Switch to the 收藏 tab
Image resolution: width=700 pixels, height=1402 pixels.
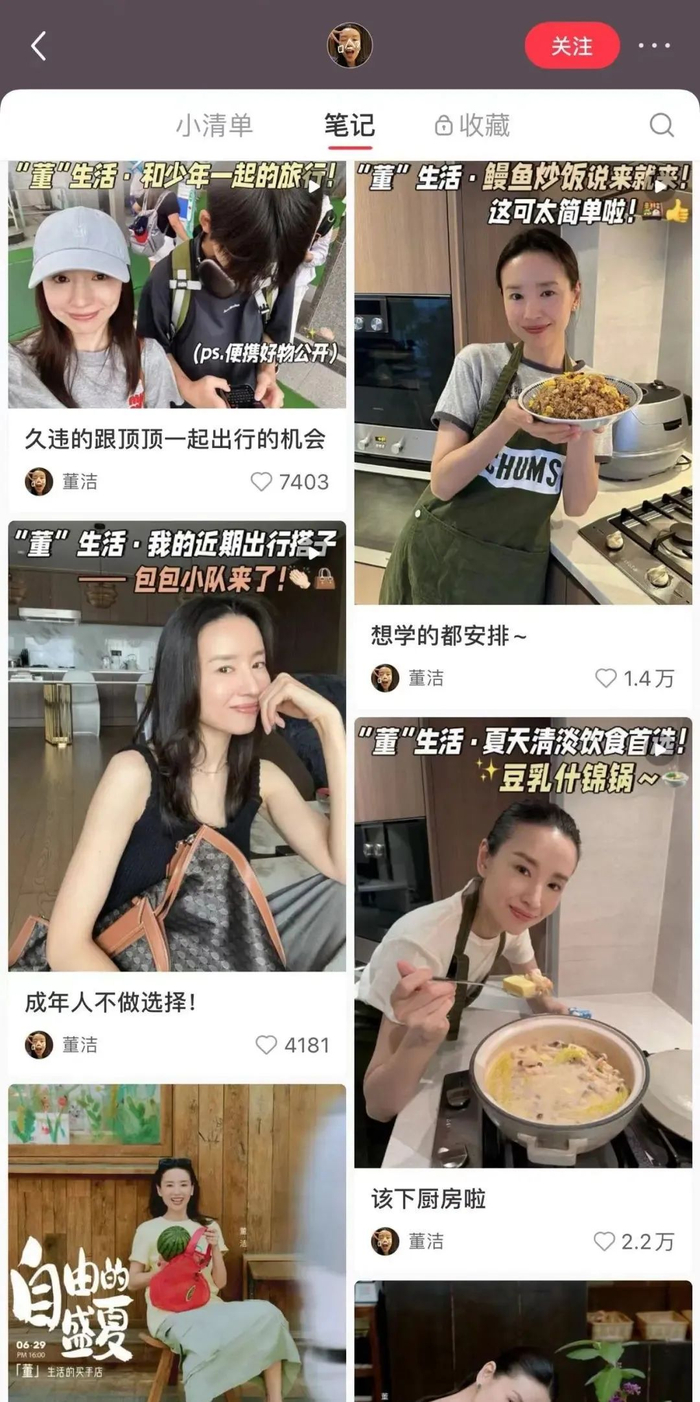[x=473, y=125]
